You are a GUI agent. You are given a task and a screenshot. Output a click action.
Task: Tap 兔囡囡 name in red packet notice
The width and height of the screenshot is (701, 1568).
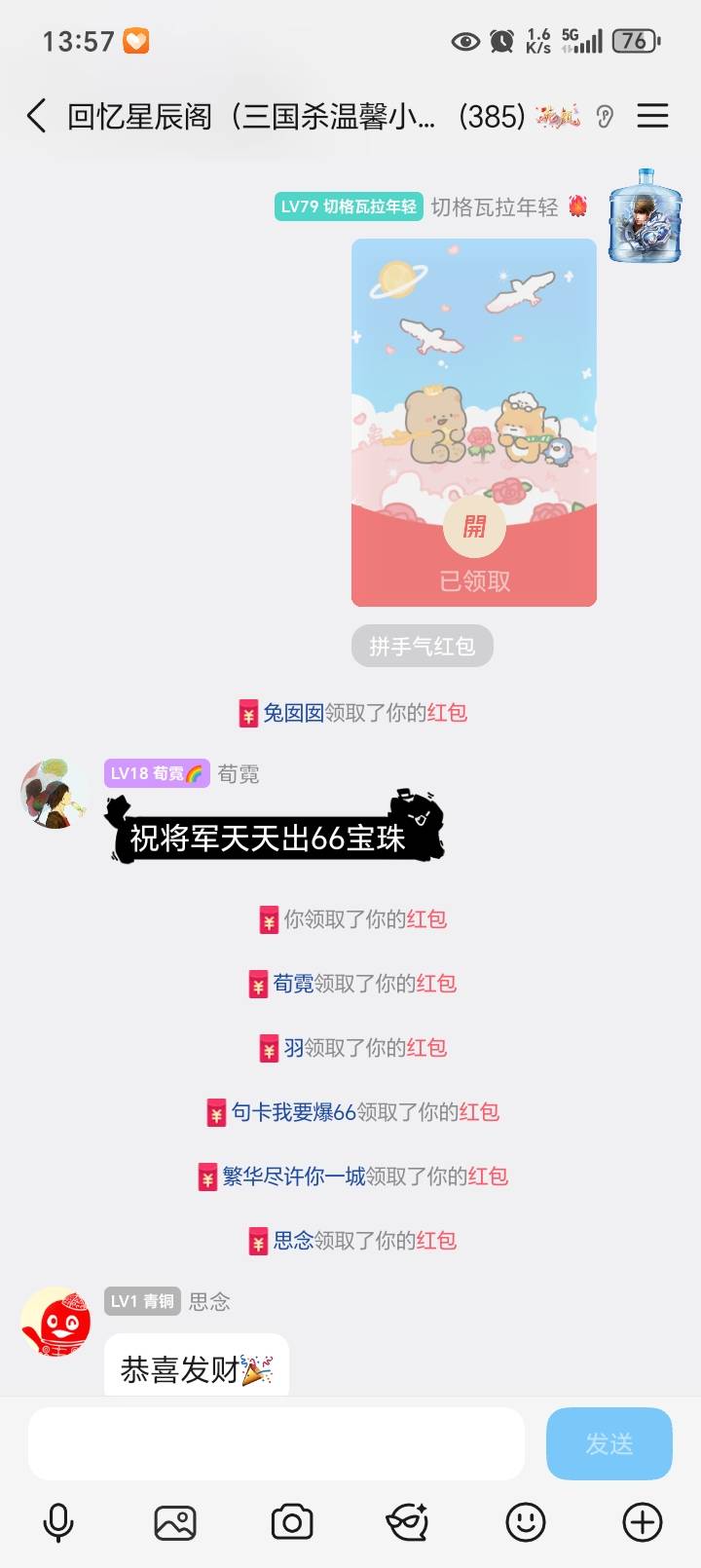click(293, 713)
